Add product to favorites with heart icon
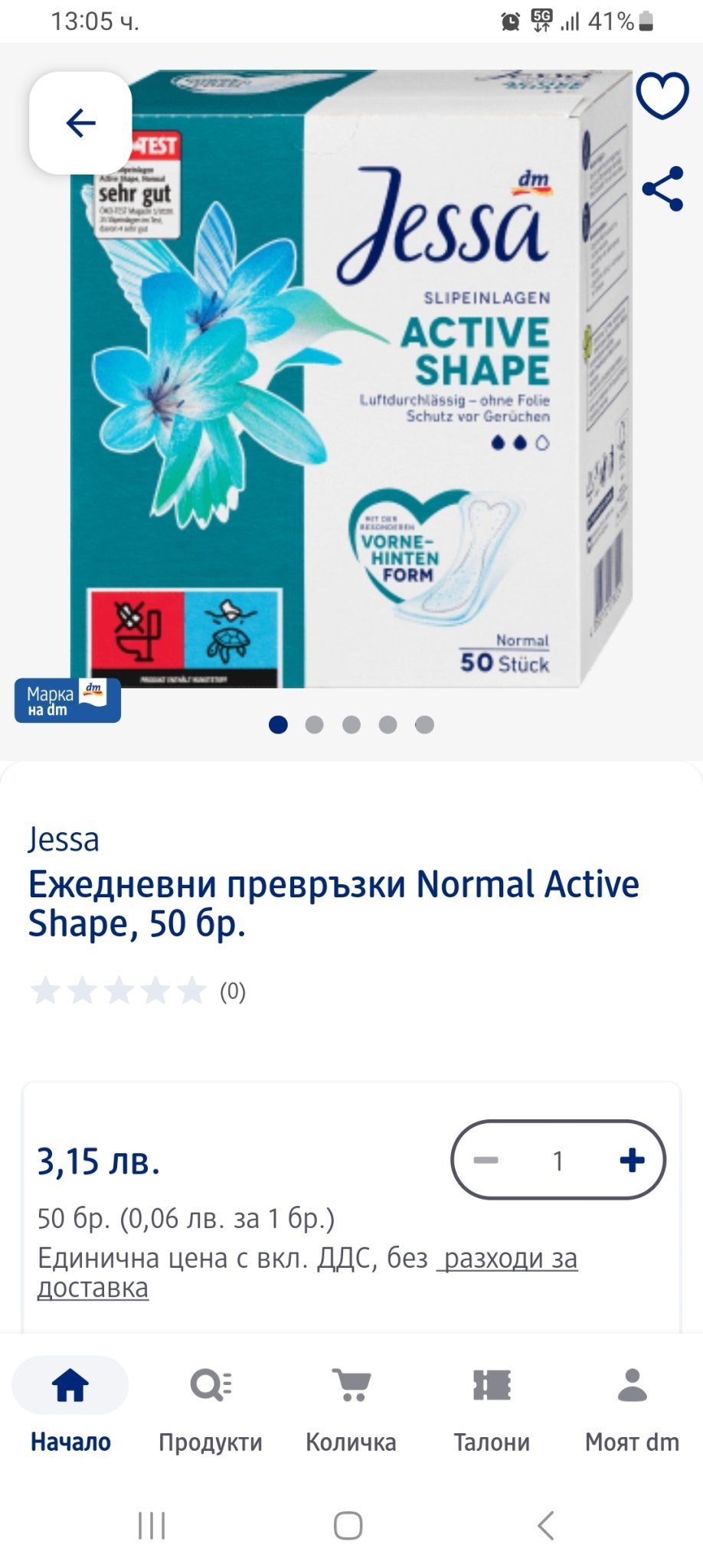 pyautogui.click(x=662, y=95)
